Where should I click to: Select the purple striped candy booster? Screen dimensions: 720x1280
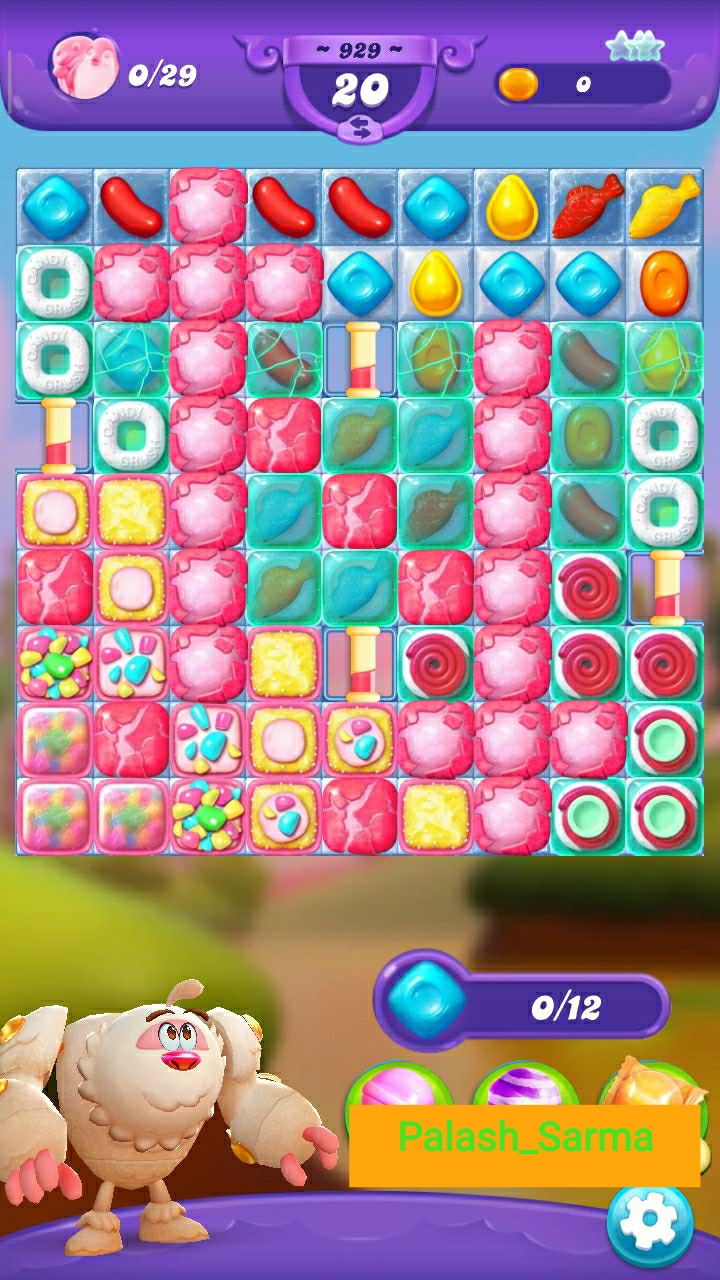(x=520, y=1084)
